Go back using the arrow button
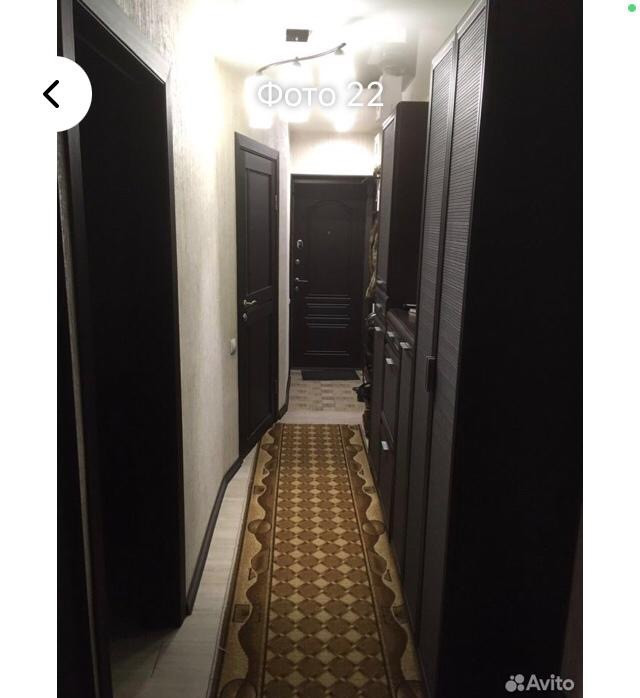This screenshot has width=640, height=698. (51, 94)
